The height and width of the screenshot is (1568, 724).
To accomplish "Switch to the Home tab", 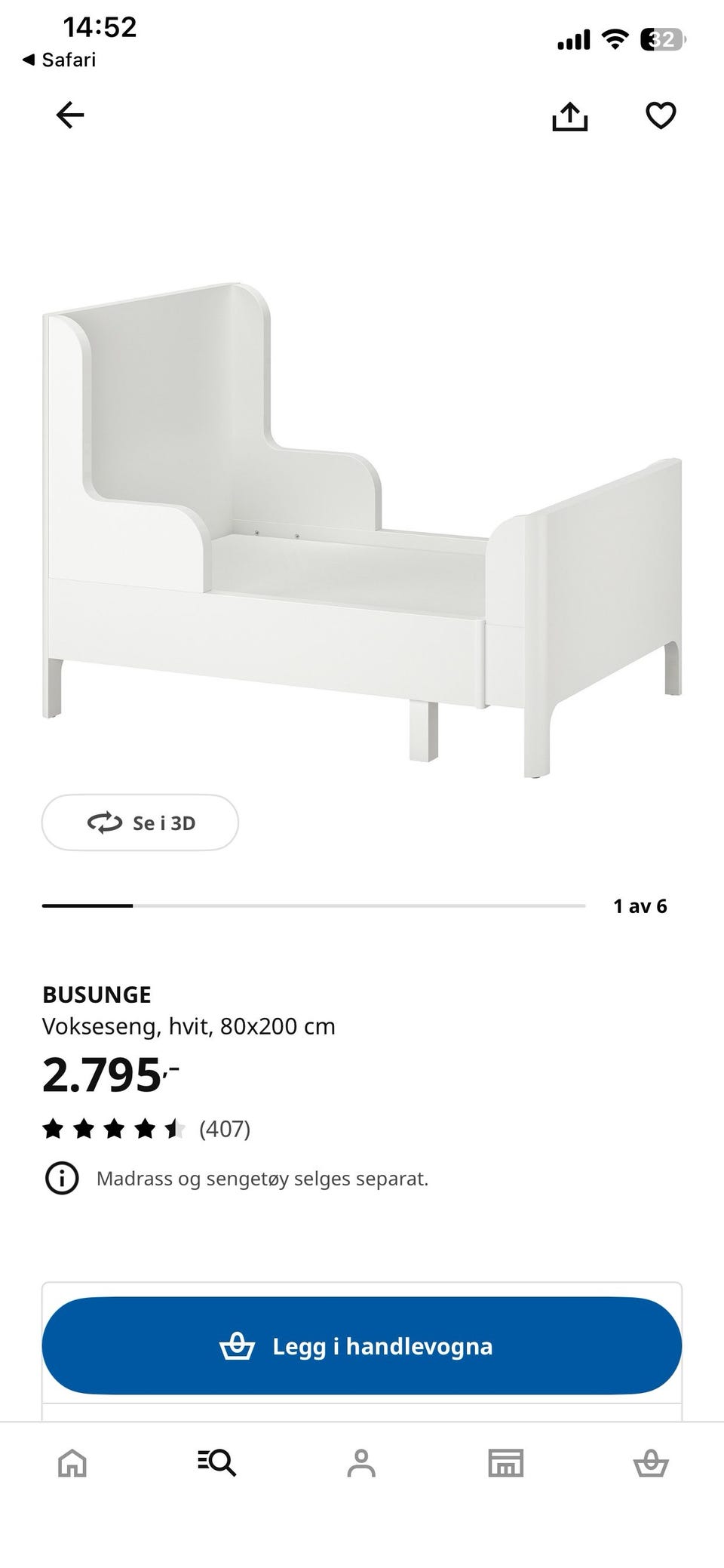I will pos(72,1463).
